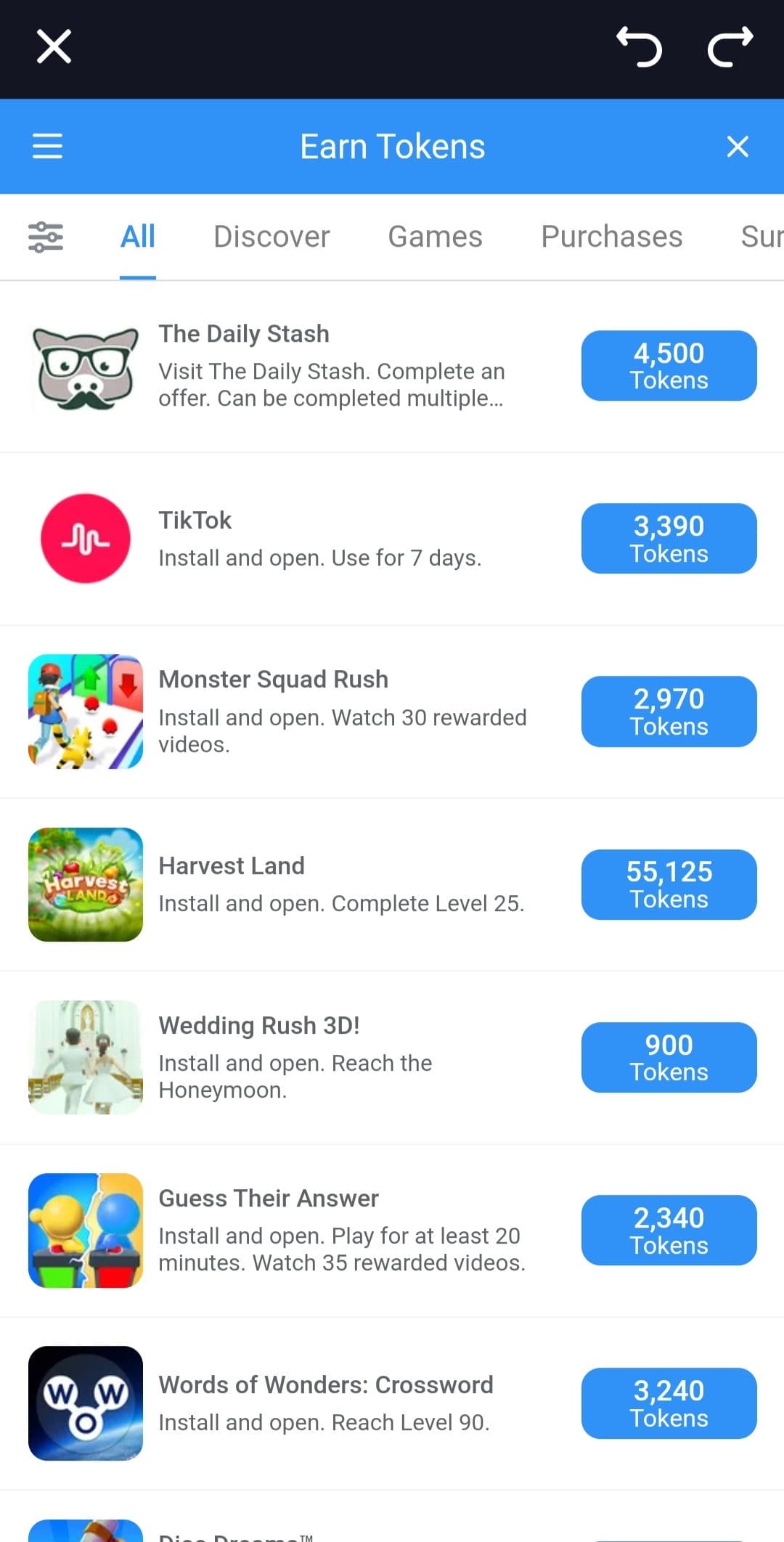Open The Daily Stash offer
This screenshot has width=784, height=1542.
[392, 366]
